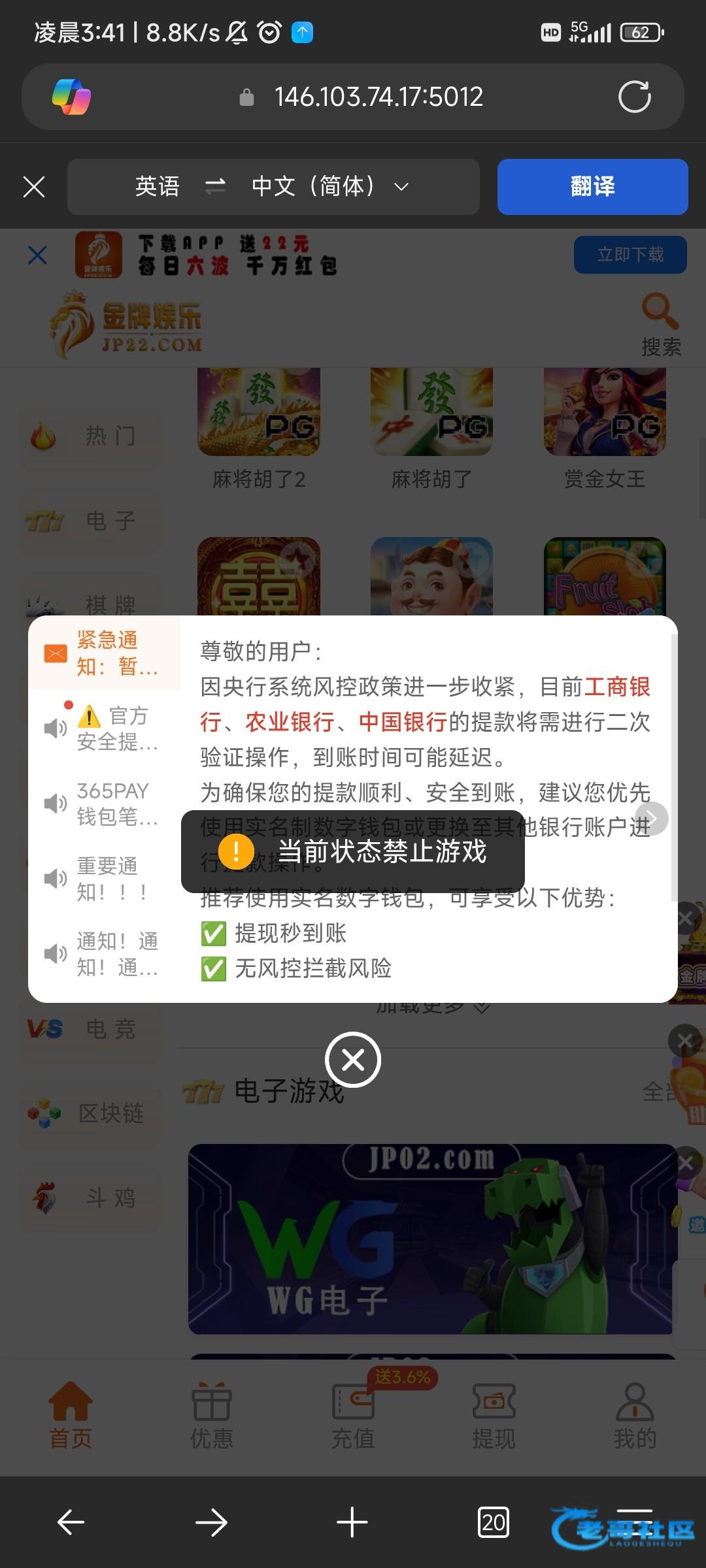Go to next notice with the right arrow

(651, 818)
